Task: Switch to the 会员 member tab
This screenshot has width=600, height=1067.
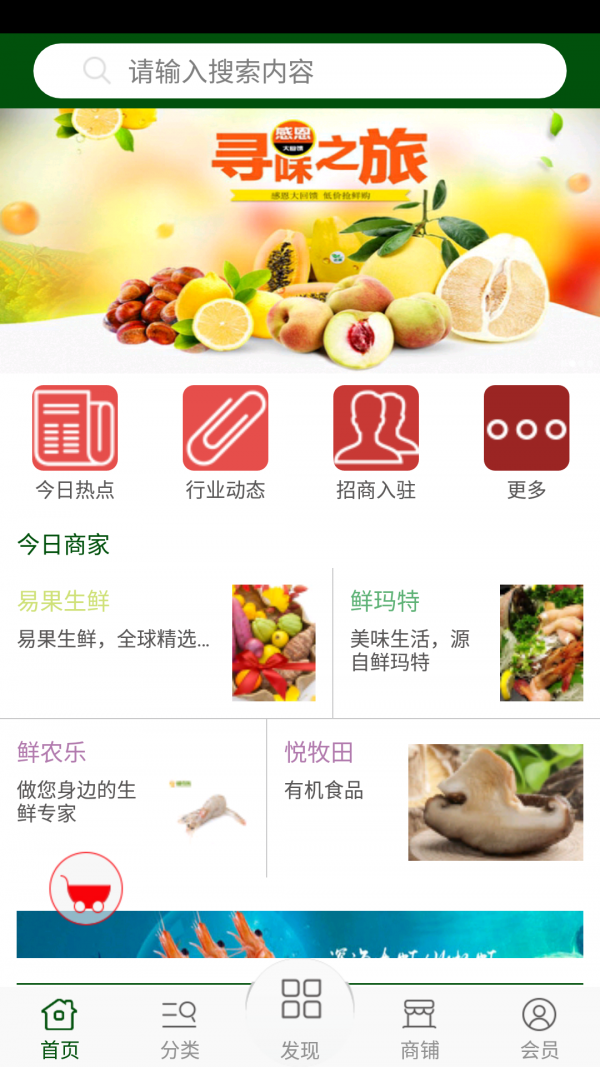Action: coord(539,1028)
